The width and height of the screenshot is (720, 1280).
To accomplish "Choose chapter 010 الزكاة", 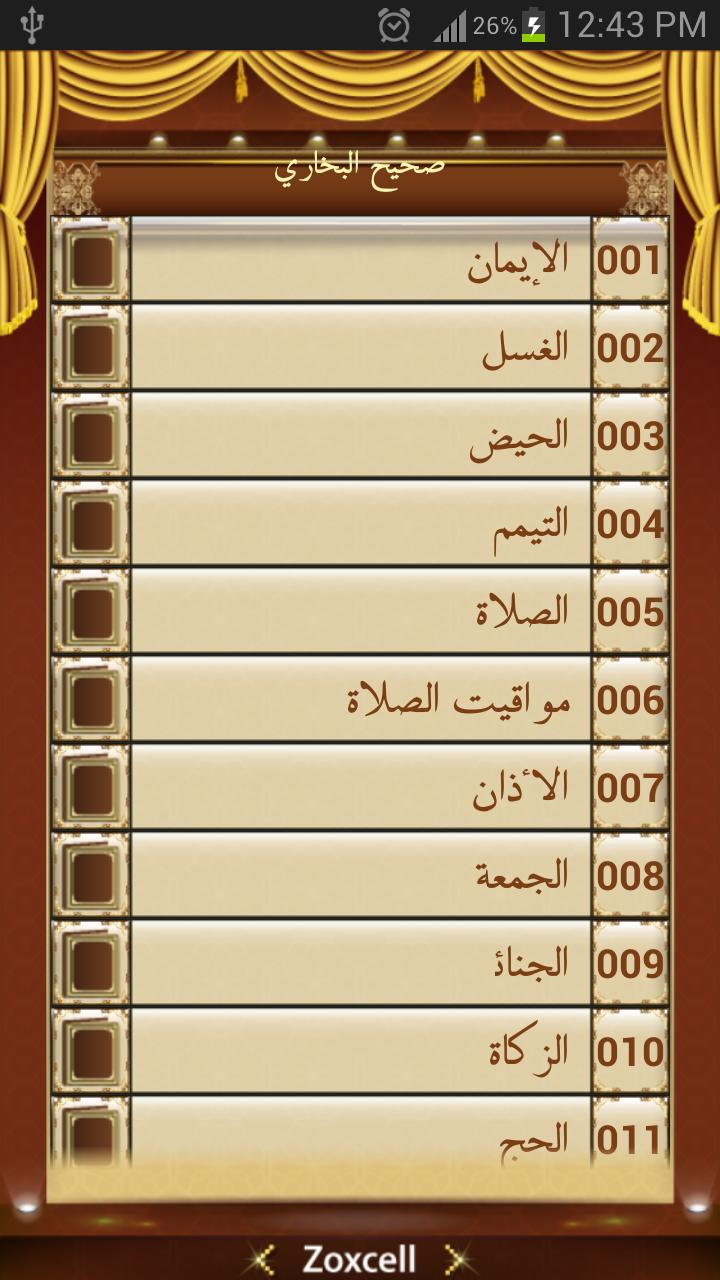I will tap(360, 1052).
